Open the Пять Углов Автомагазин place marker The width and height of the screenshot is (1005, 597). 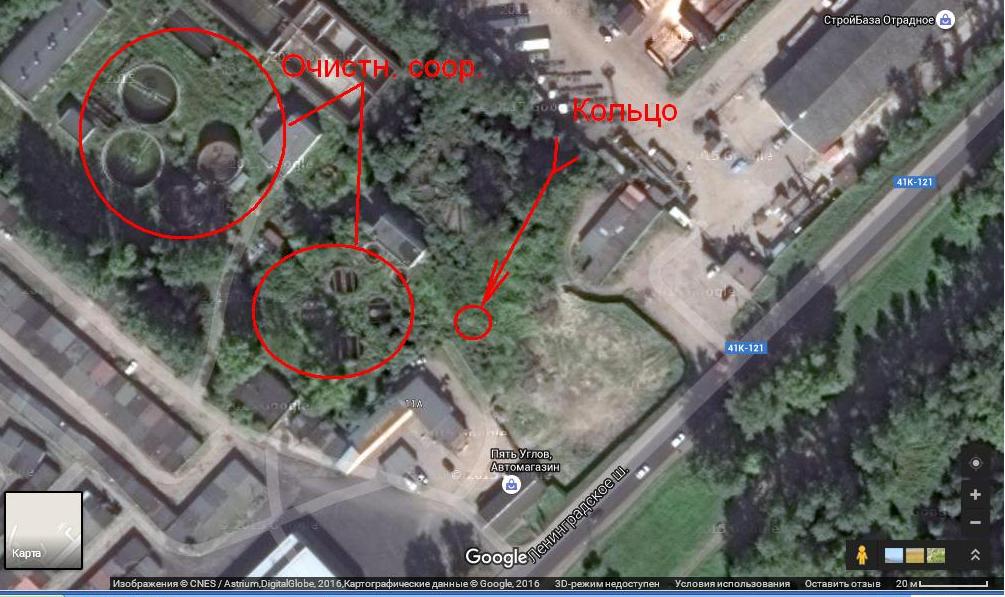[511, 484]
